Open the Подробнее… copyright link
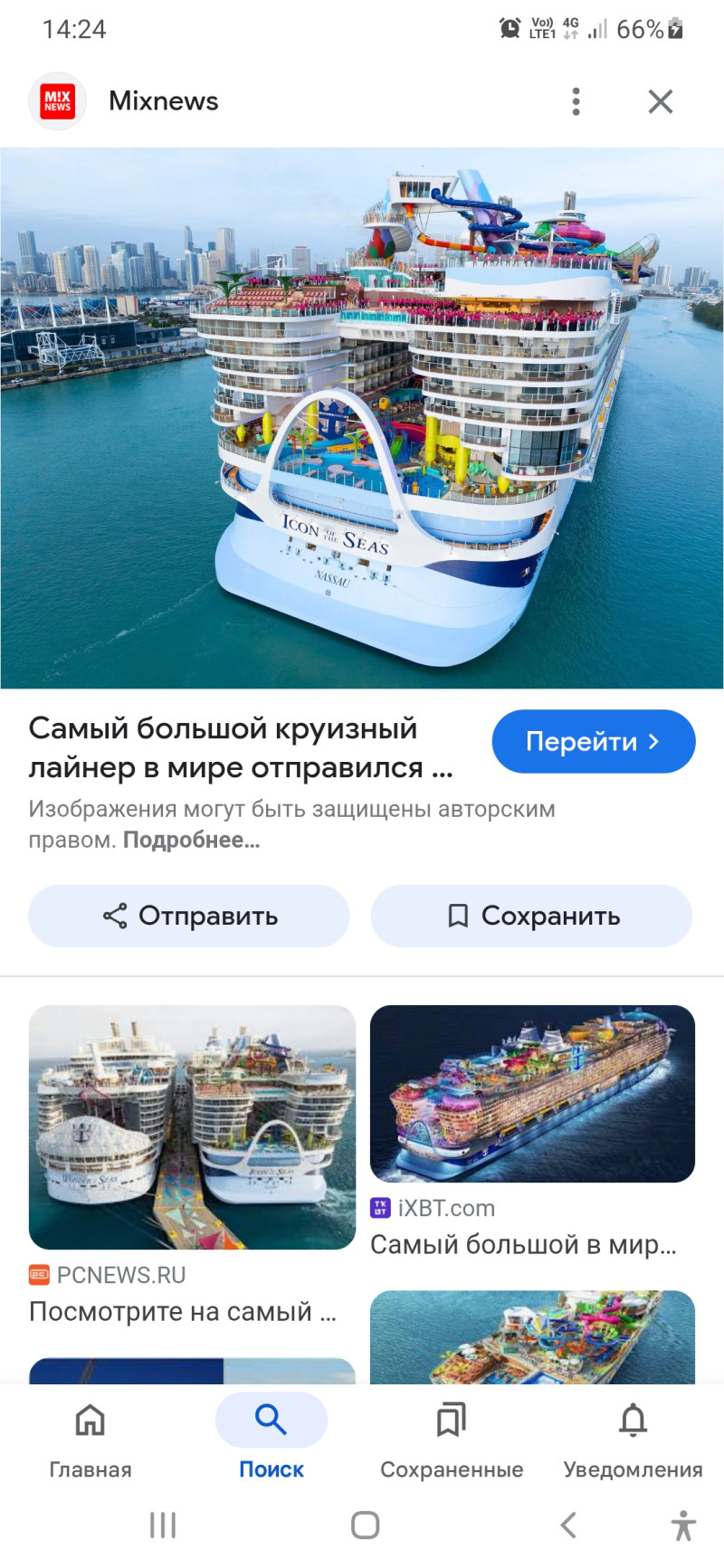Viewport: 724px width, 1568px height. (191, 840)
